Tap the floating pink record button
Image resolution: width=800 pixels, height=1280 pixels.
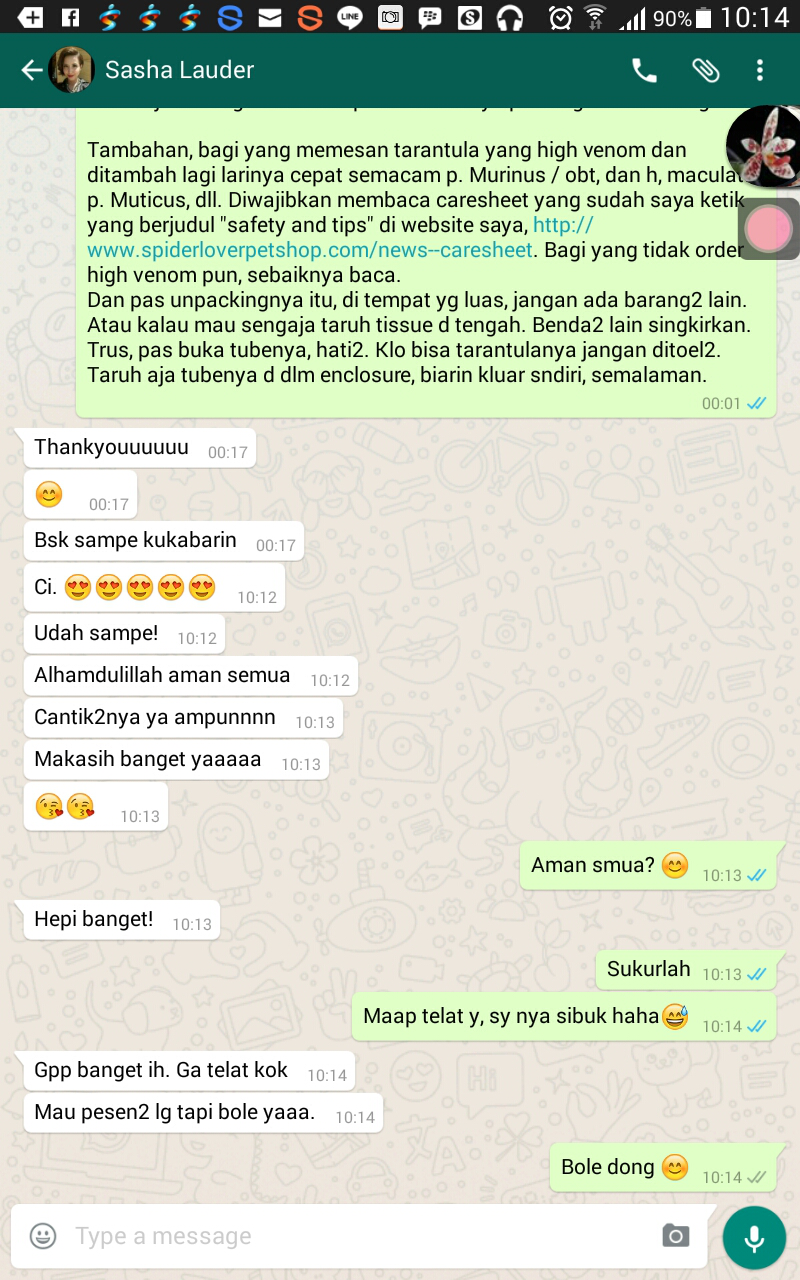click(x=769, y=230)
